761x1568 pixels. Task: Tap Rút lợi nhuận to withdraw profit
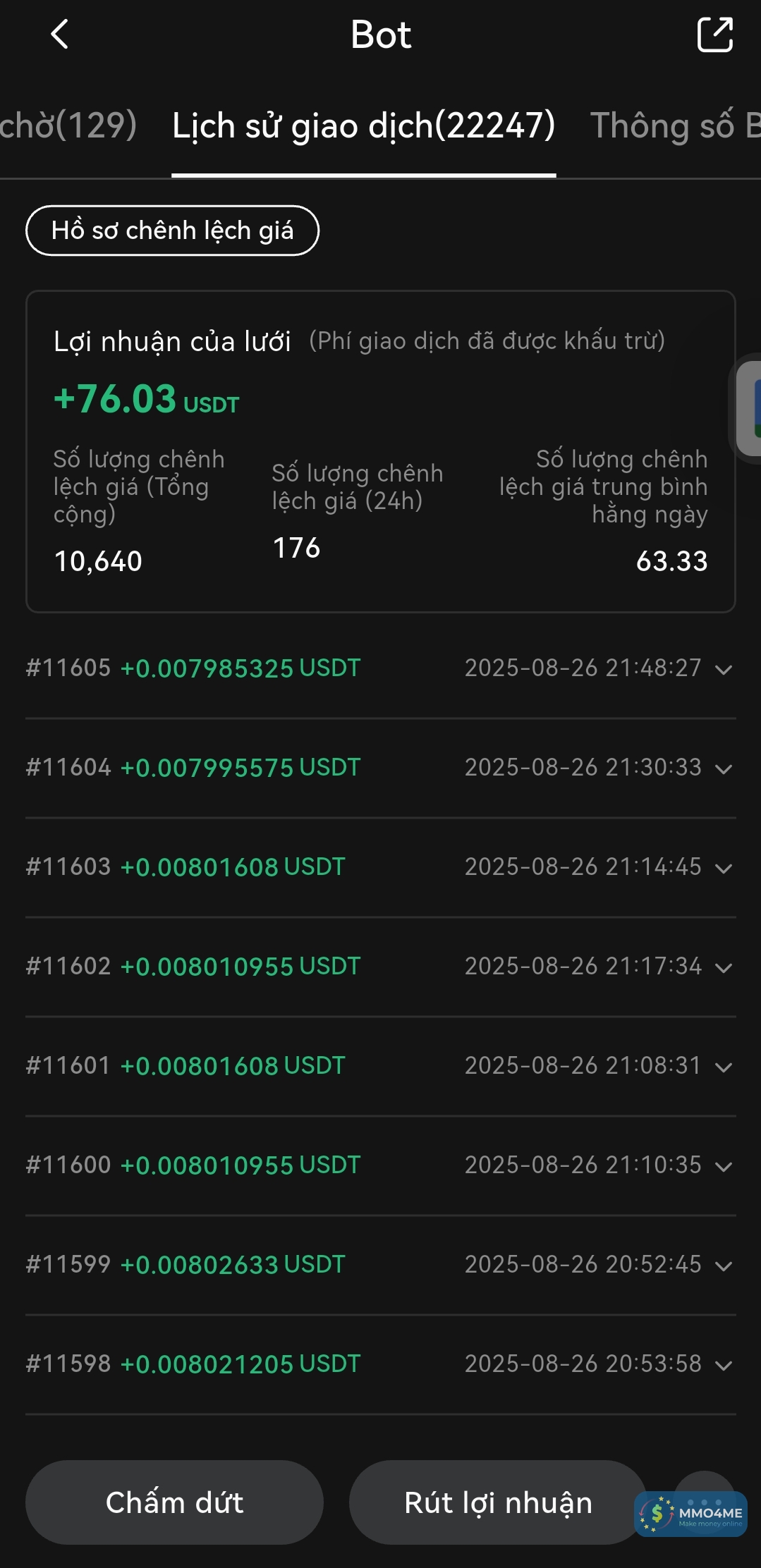pos(497,1502)
